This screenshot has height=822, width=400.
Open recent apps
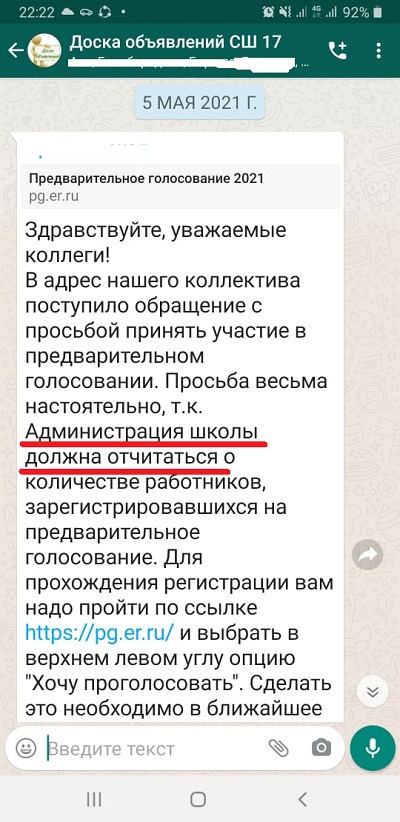pos(94,799)
